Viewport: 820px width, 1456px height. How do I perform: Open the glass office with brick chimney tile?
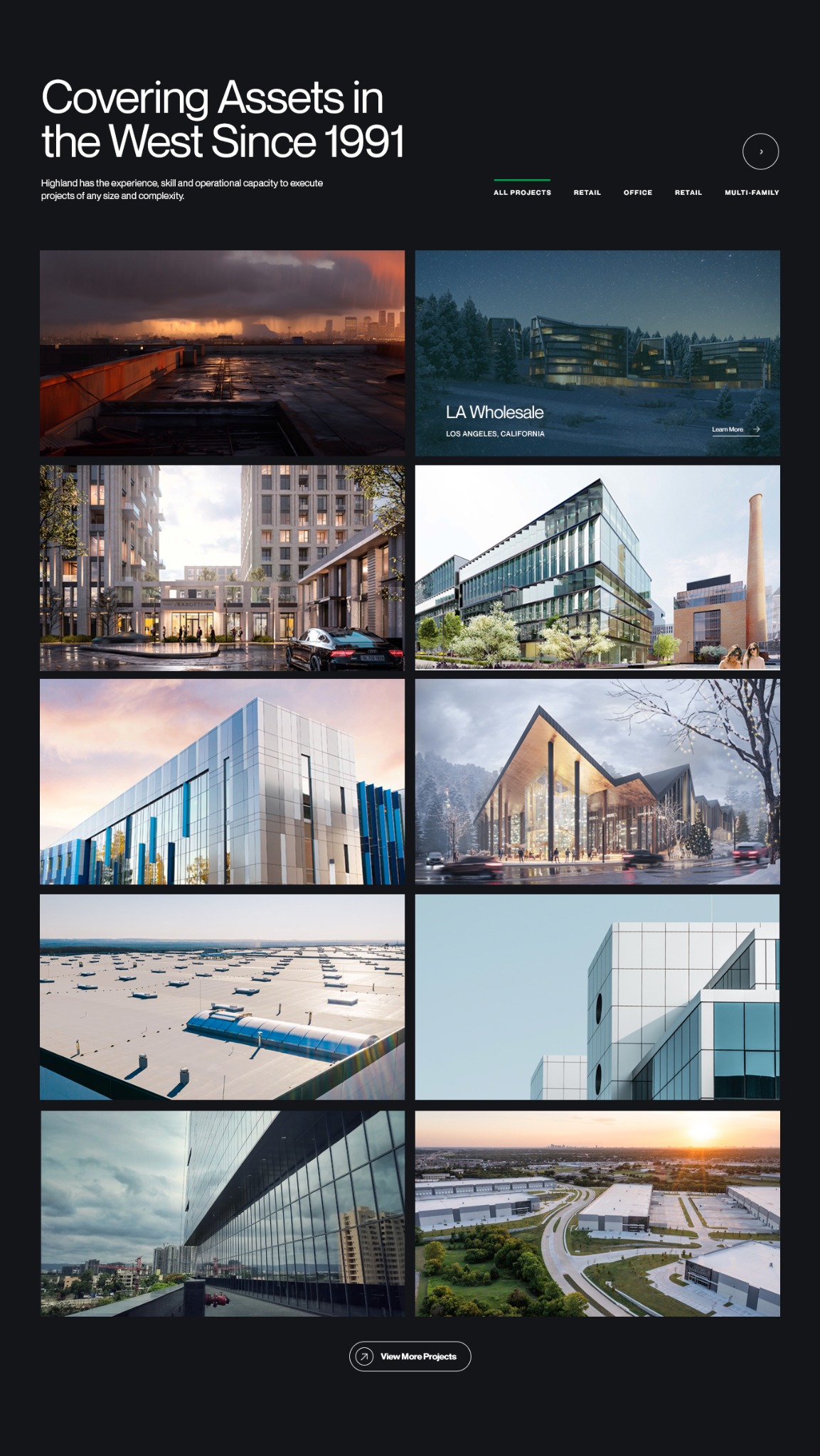coord(597,567)
